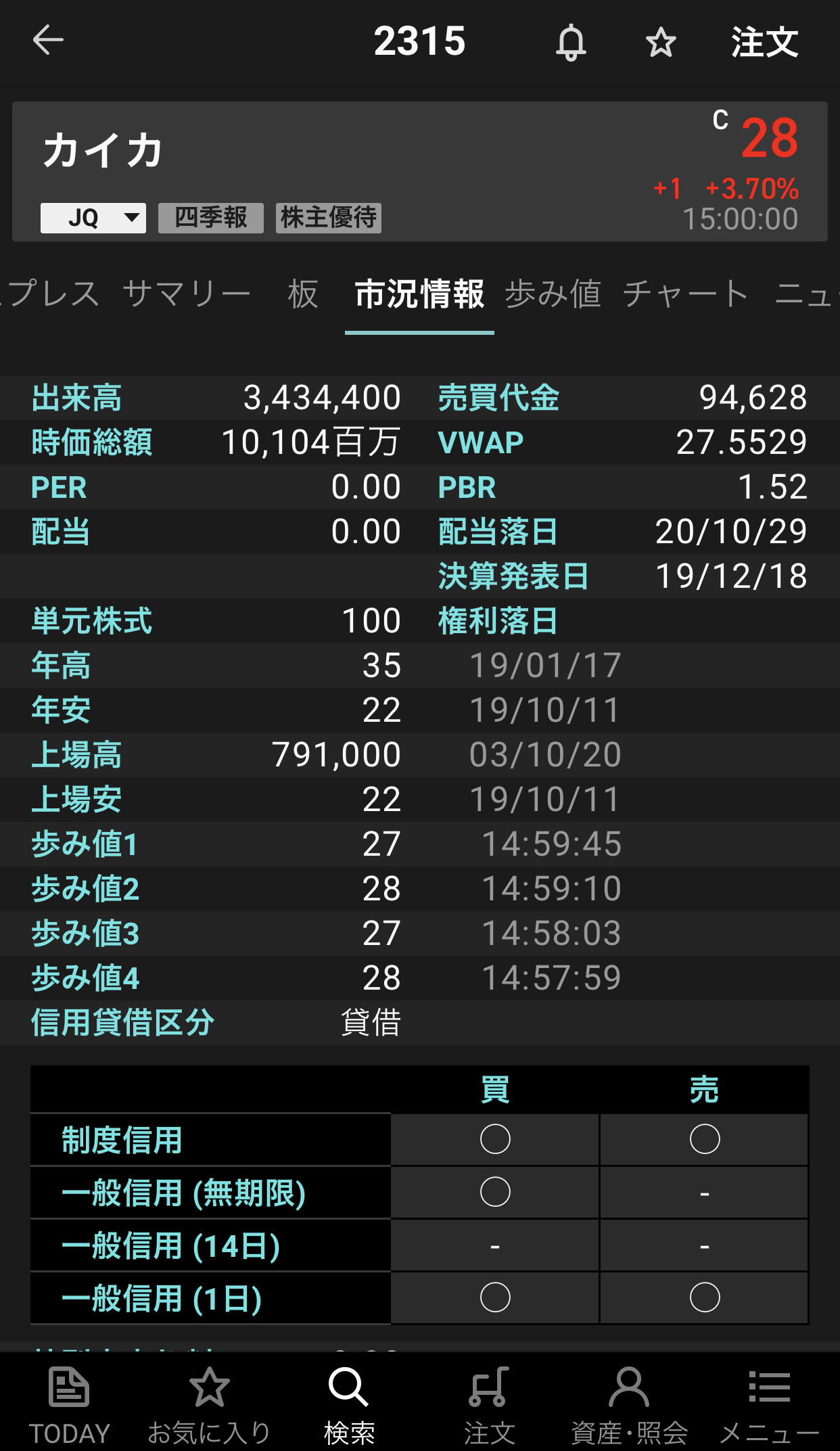840x1451 pixels.
Task: Open the price alert bell
Action: point(571,42)
